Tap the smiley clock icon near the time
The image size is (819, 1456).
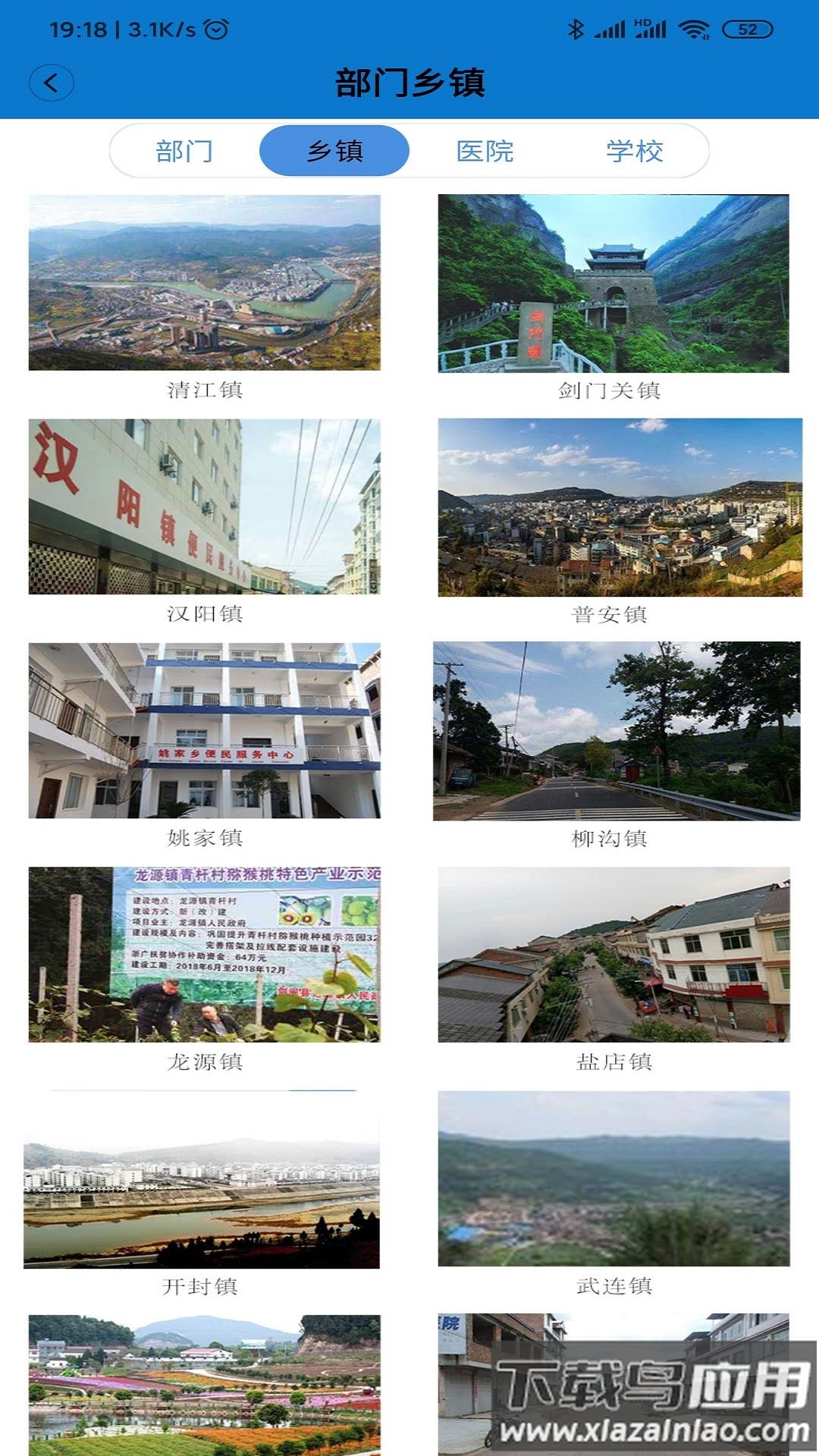click(x=218, y=27)
